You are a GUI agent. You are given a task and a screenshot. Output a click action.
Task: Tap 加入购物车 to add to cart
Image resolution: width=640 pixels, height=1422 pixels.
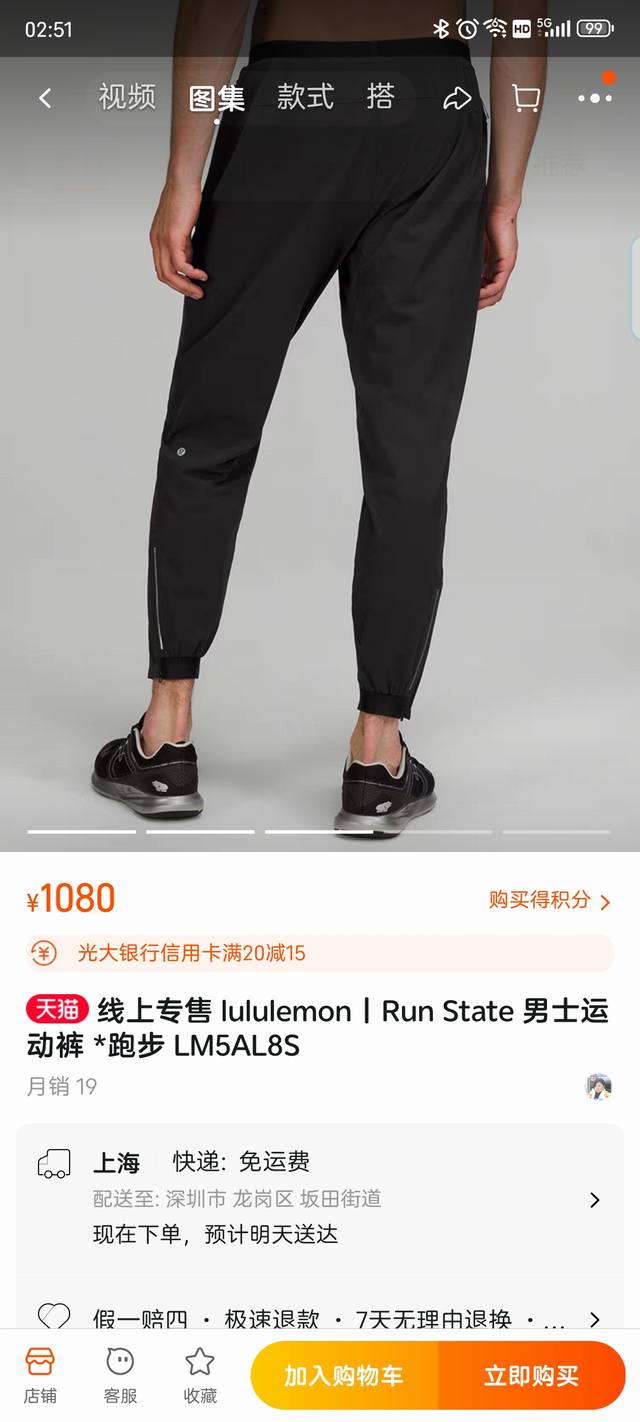click(x=344, y=1376)
